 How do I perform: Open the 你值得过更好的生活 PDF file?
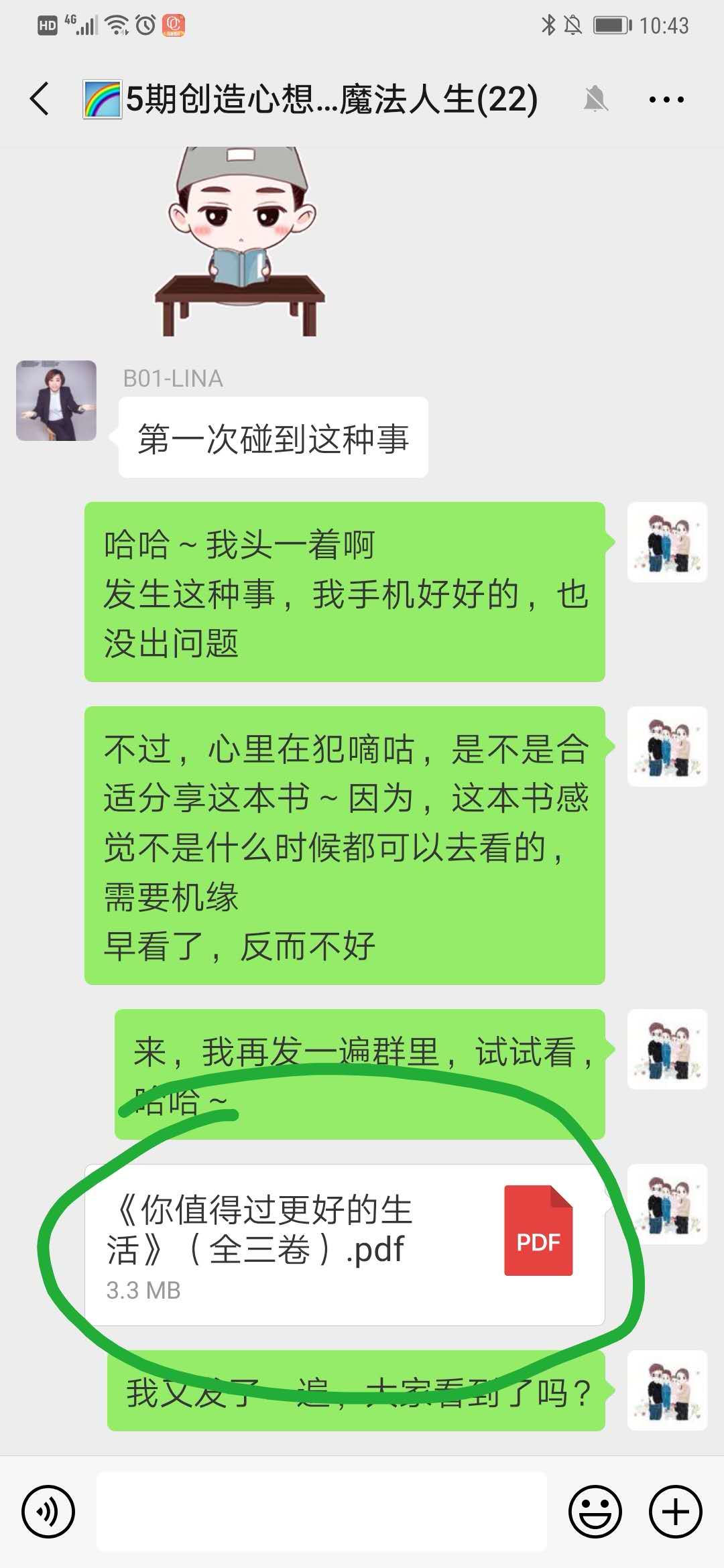(x=345, y=1245)
